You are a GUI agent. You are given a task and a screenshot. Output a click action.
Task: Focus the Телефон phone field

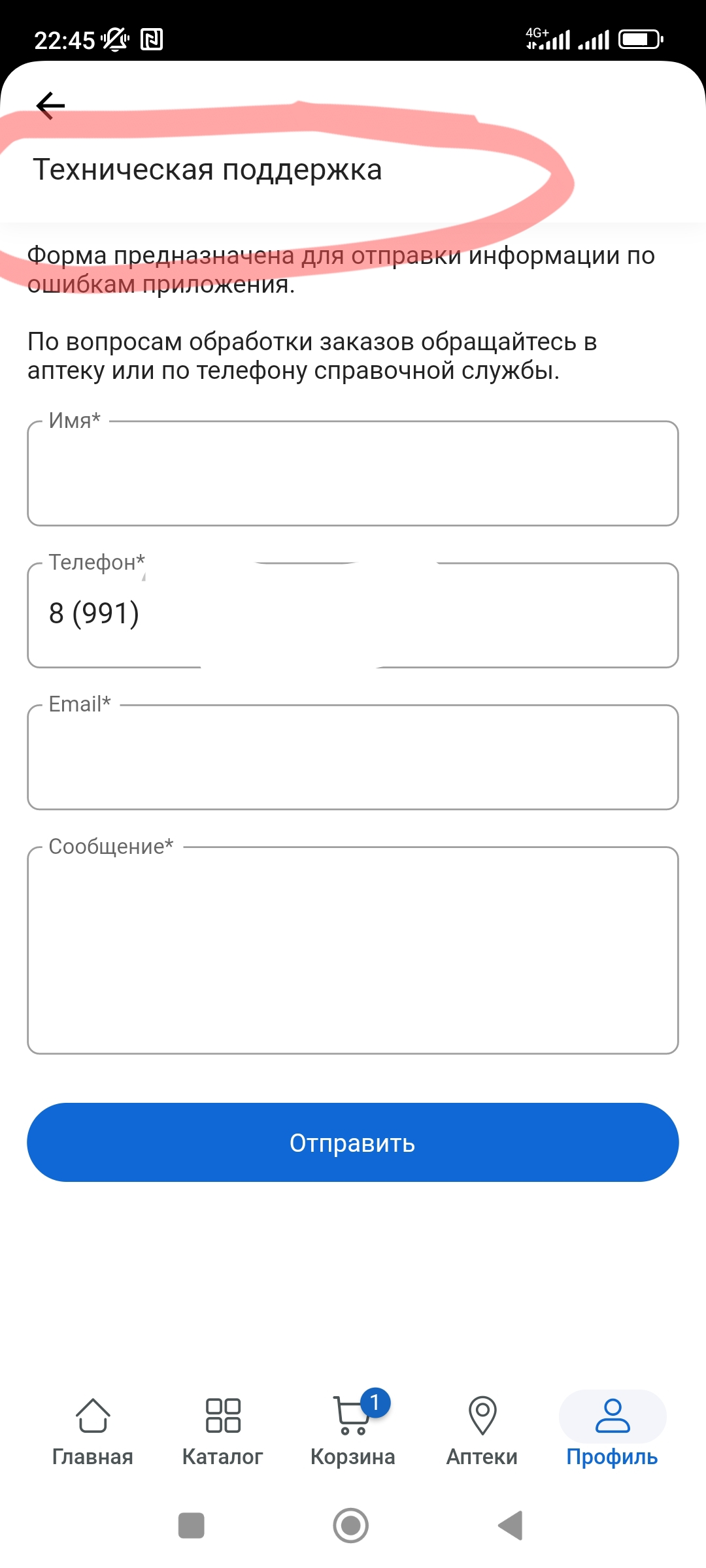pos(353,615)
